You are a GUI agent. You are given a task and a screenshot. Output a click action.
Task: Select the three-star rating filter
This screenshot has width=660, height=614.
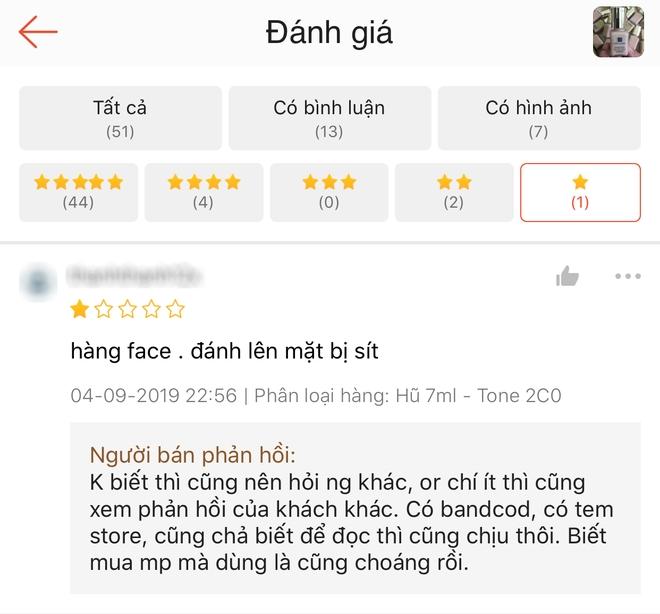point(329,191)
